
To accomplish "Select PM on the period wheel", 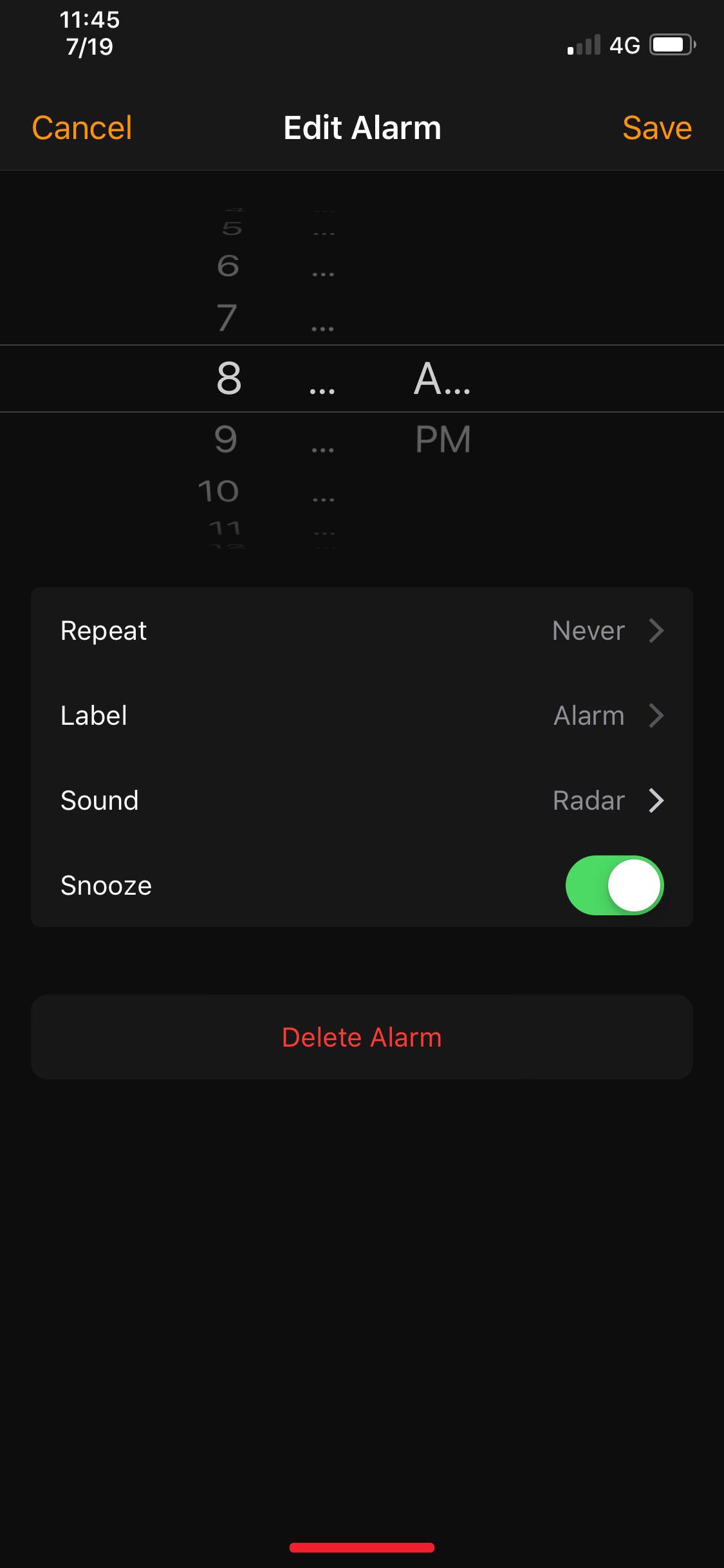I will [442, 438].
